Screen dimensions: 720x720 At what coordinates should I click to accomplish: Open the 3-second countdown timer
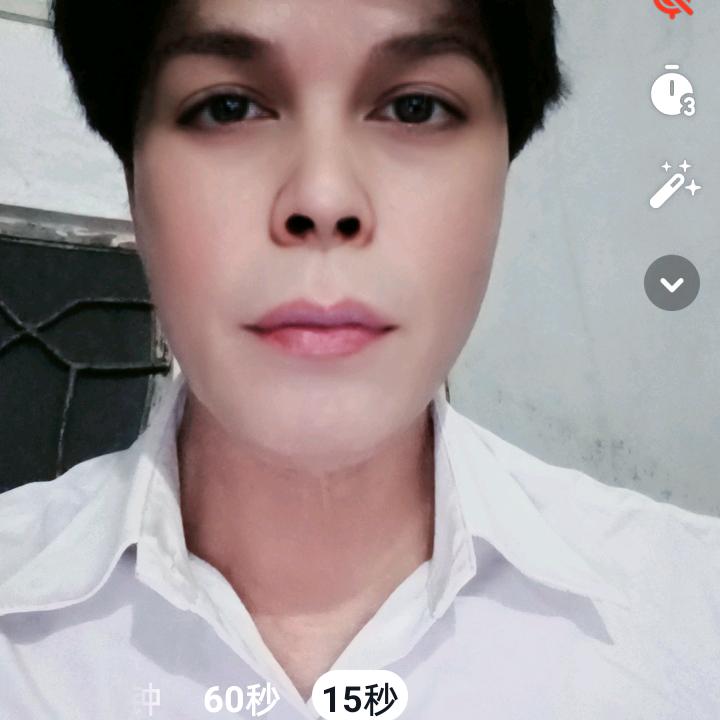(671, 92)
